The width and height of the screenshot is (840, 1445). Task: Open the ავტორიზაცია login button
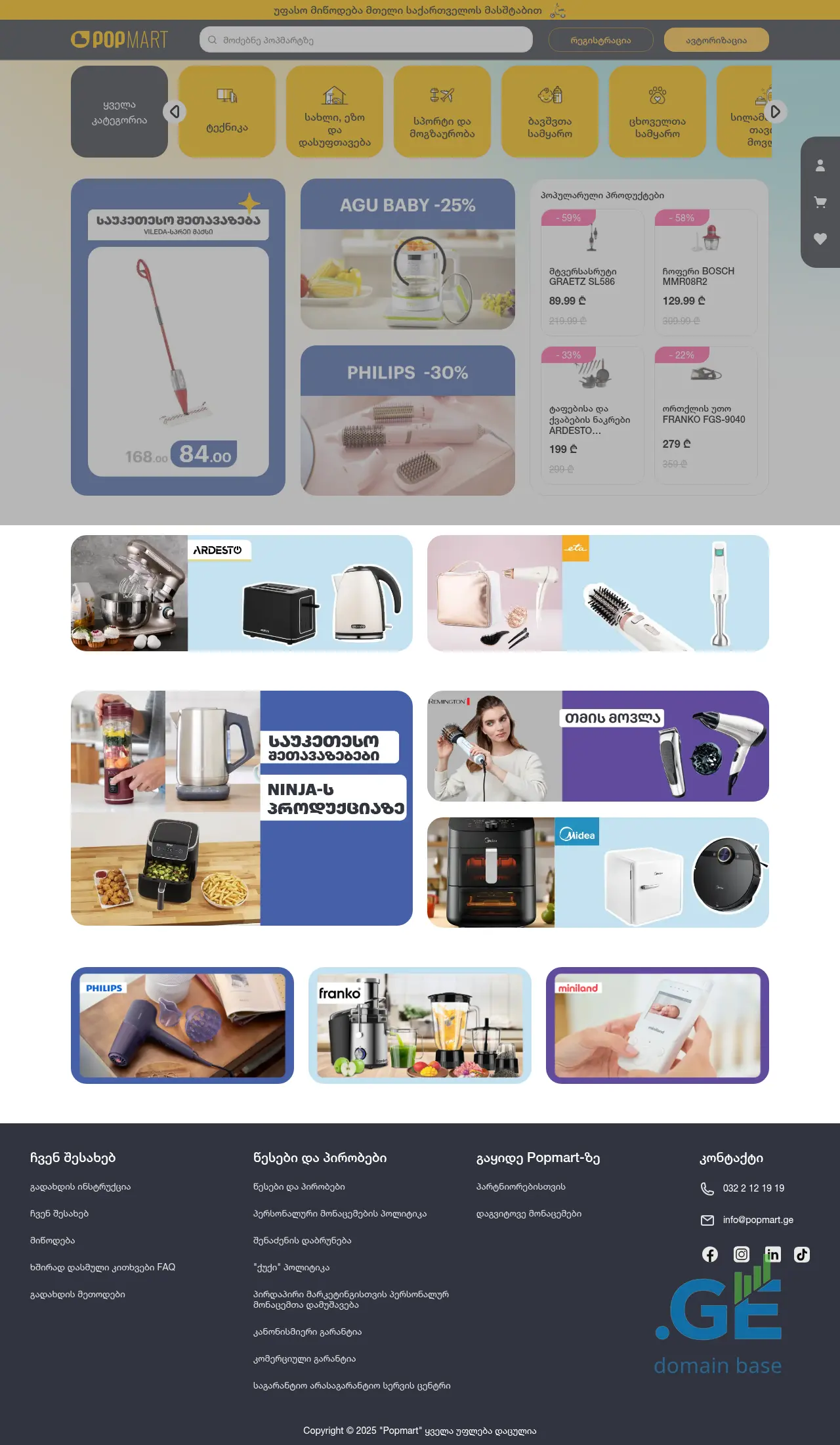(716, 40)
